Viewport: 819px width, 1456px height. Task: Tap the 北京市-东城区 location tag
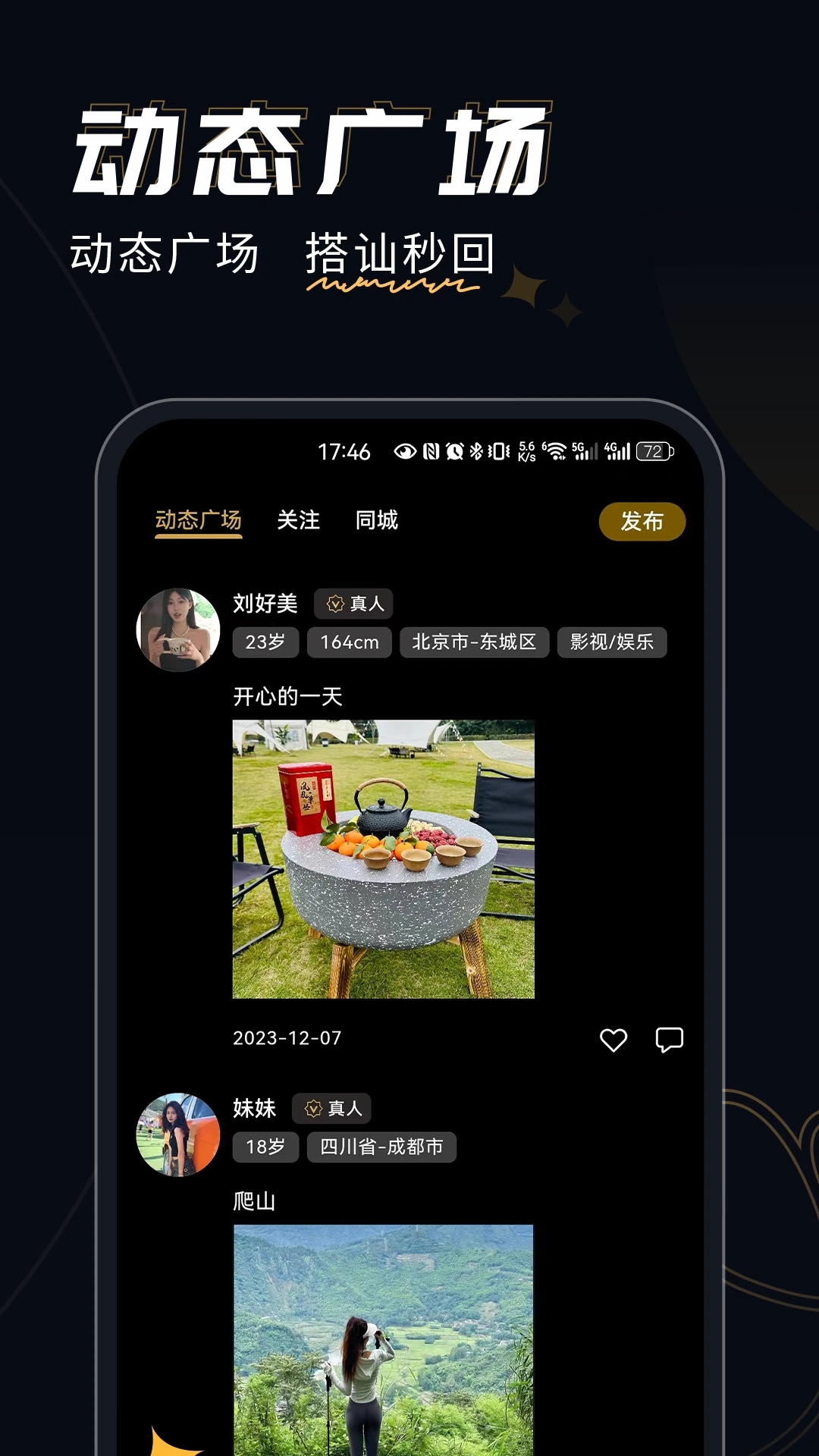(475, 642)
